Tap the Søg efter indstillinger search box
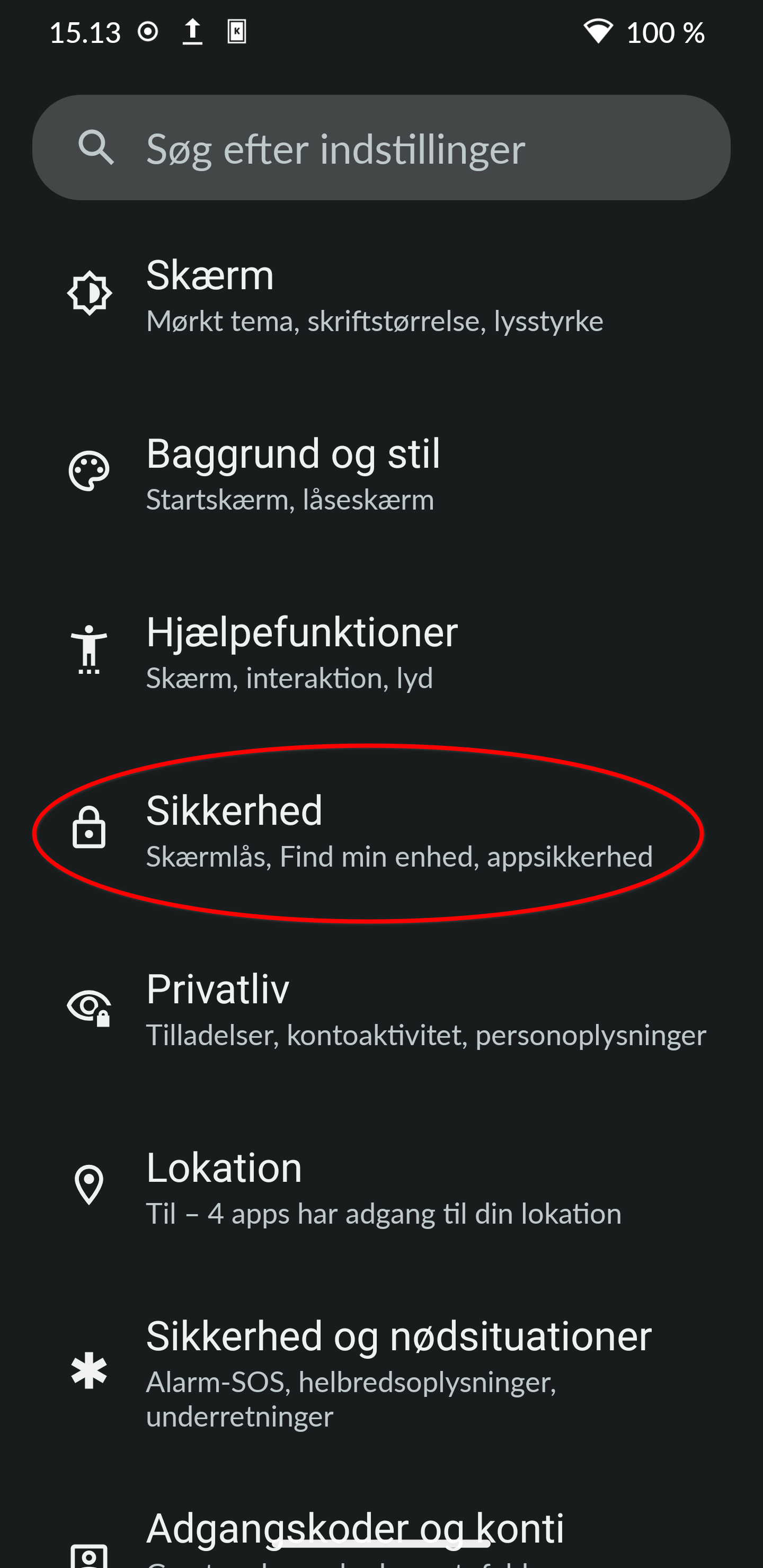 (x=381, y=148)
